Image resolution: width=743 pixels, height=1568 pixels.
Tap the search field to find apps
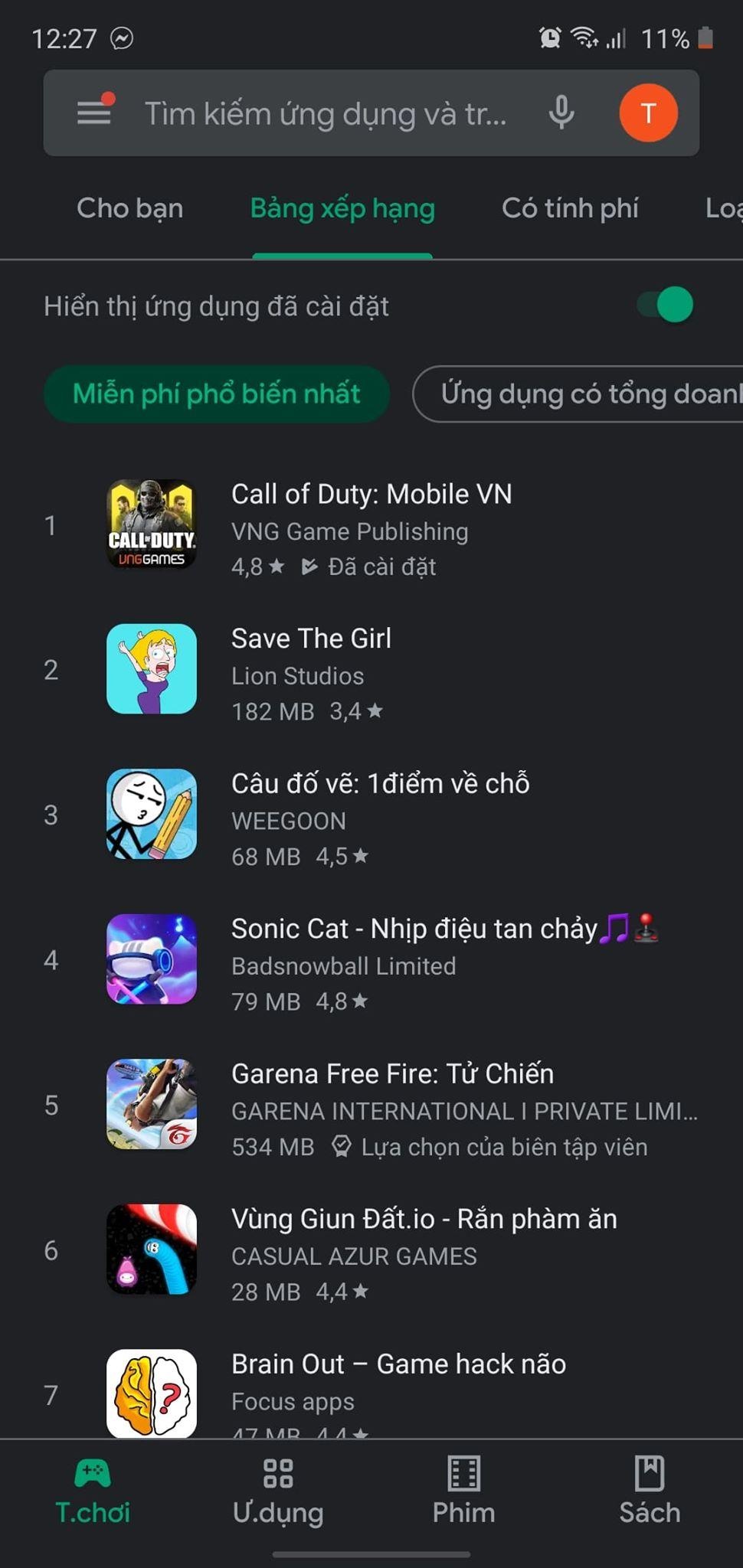click(329, 113)
